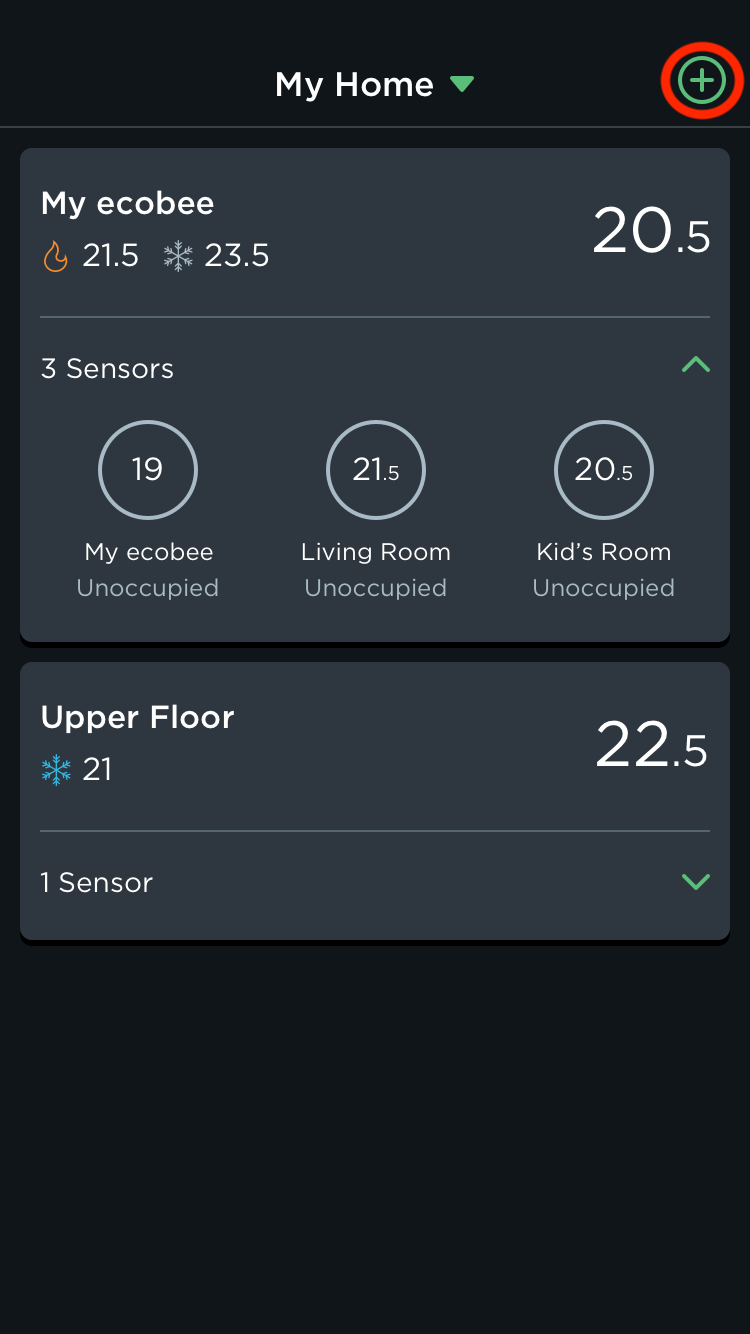Tap the green plus icon to add device
The image size is (750, 1334).
701,82
